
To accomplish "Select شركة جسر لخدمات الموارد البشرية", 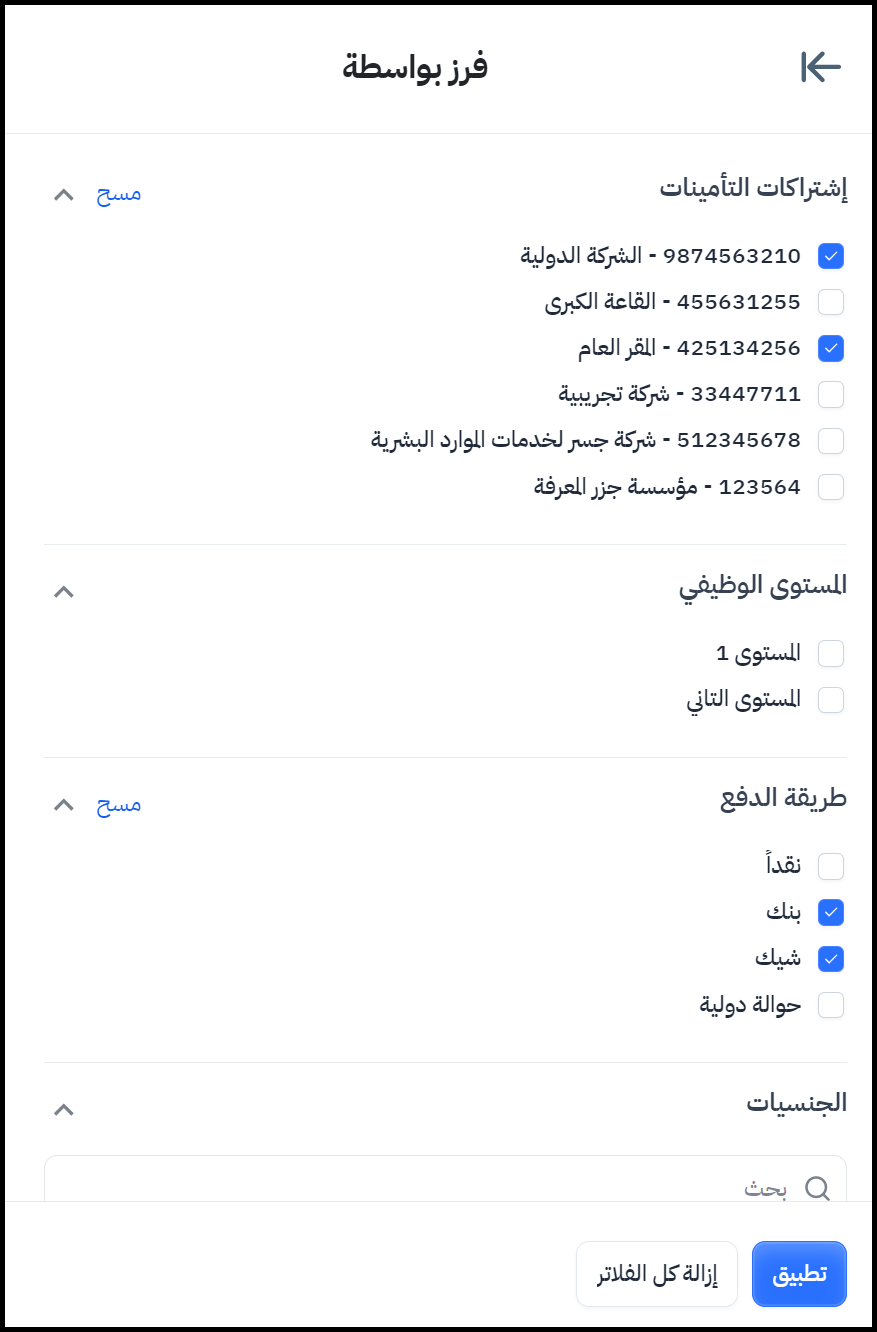I will [831, 440].
